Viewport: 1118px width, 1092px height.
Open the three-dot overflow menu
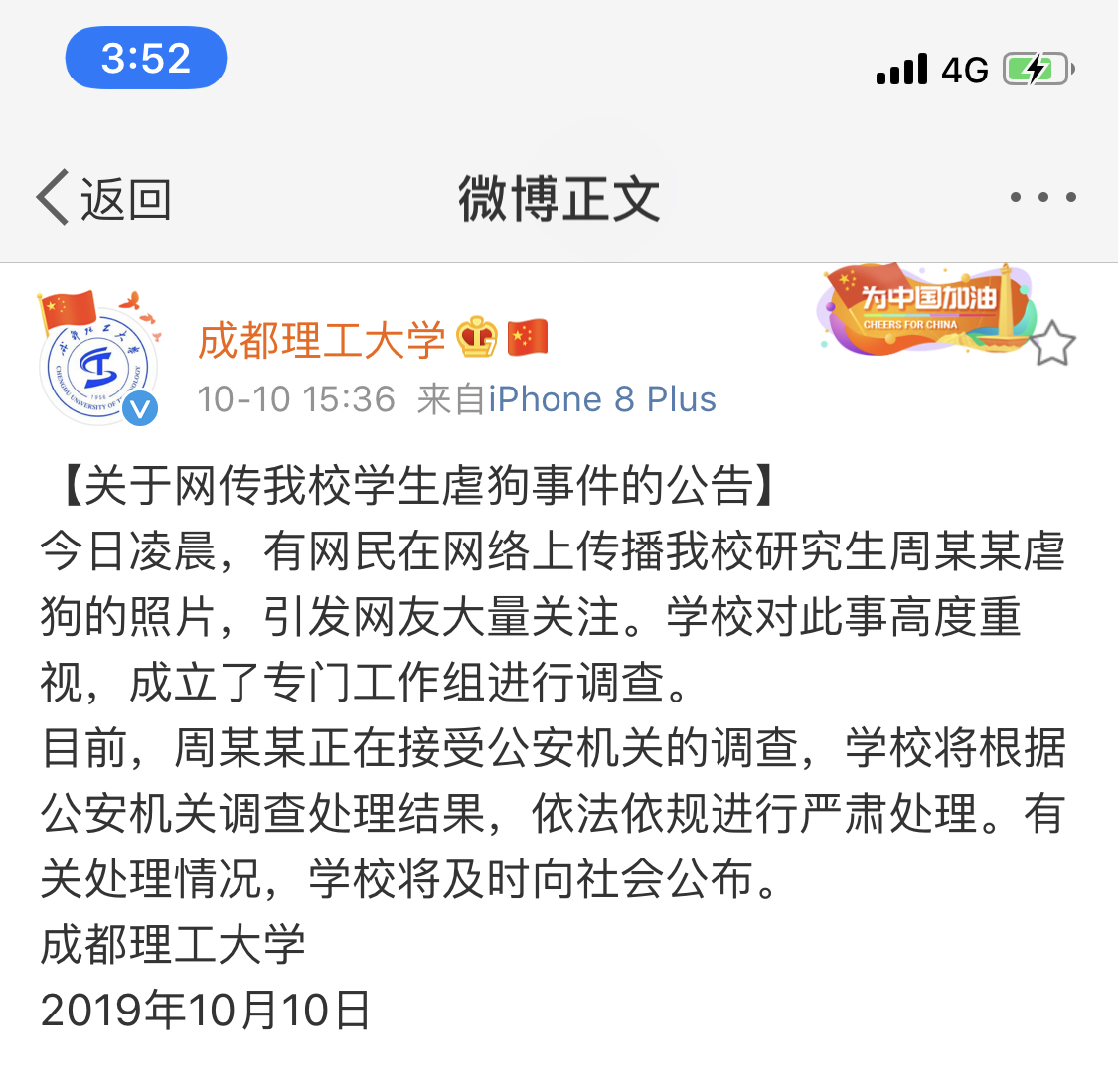pyautogui.click(x=1042, y=197)
